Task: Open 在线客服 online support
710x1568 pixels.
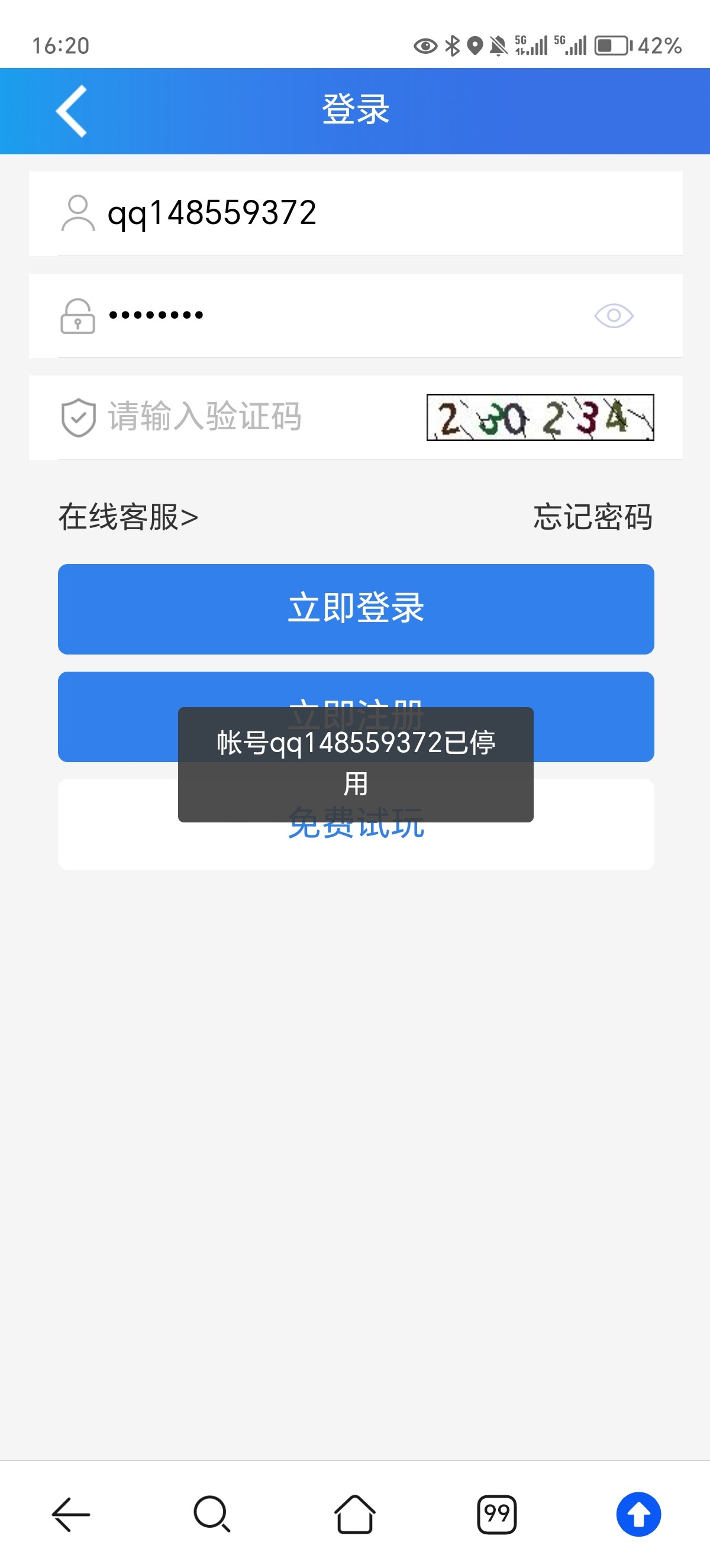Action: (x=128, y=517)
